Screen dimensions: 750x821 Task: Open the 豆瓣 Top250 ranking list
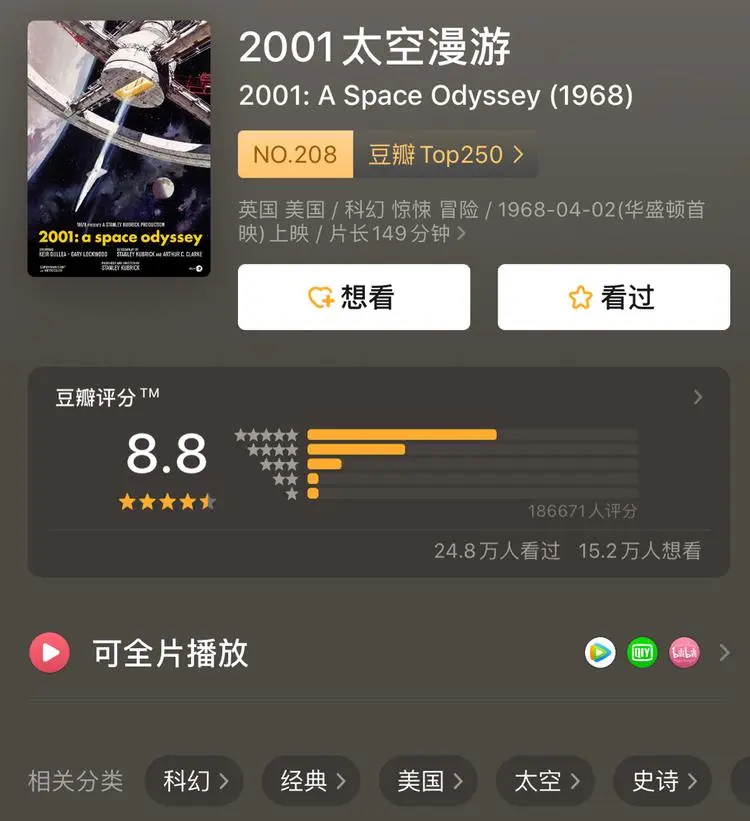[x=446, y=154]
